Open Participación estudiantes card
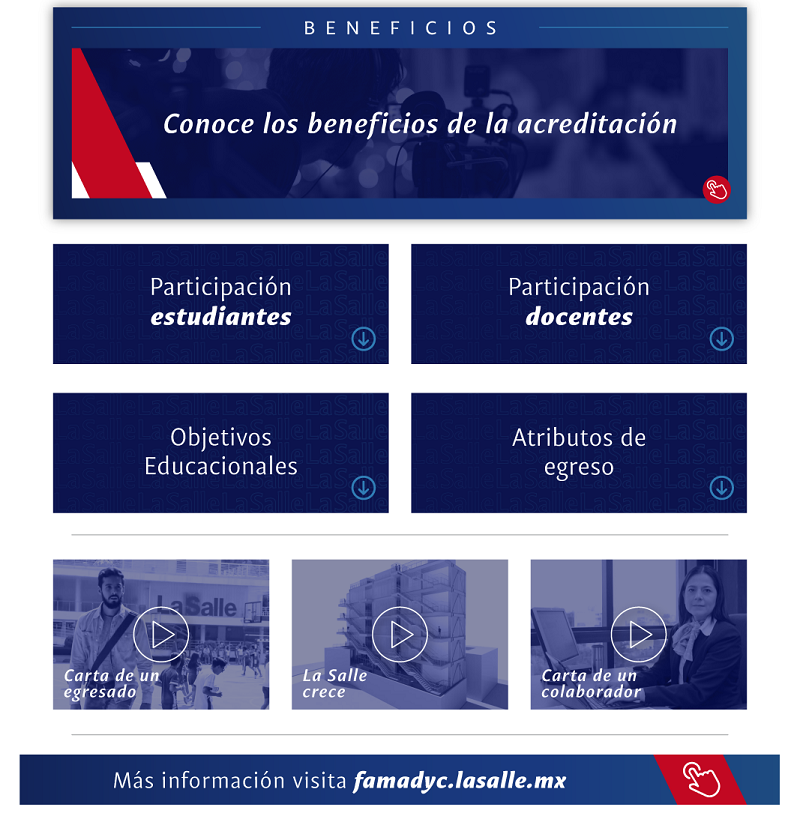800x834 pixels. pos(221,303)
